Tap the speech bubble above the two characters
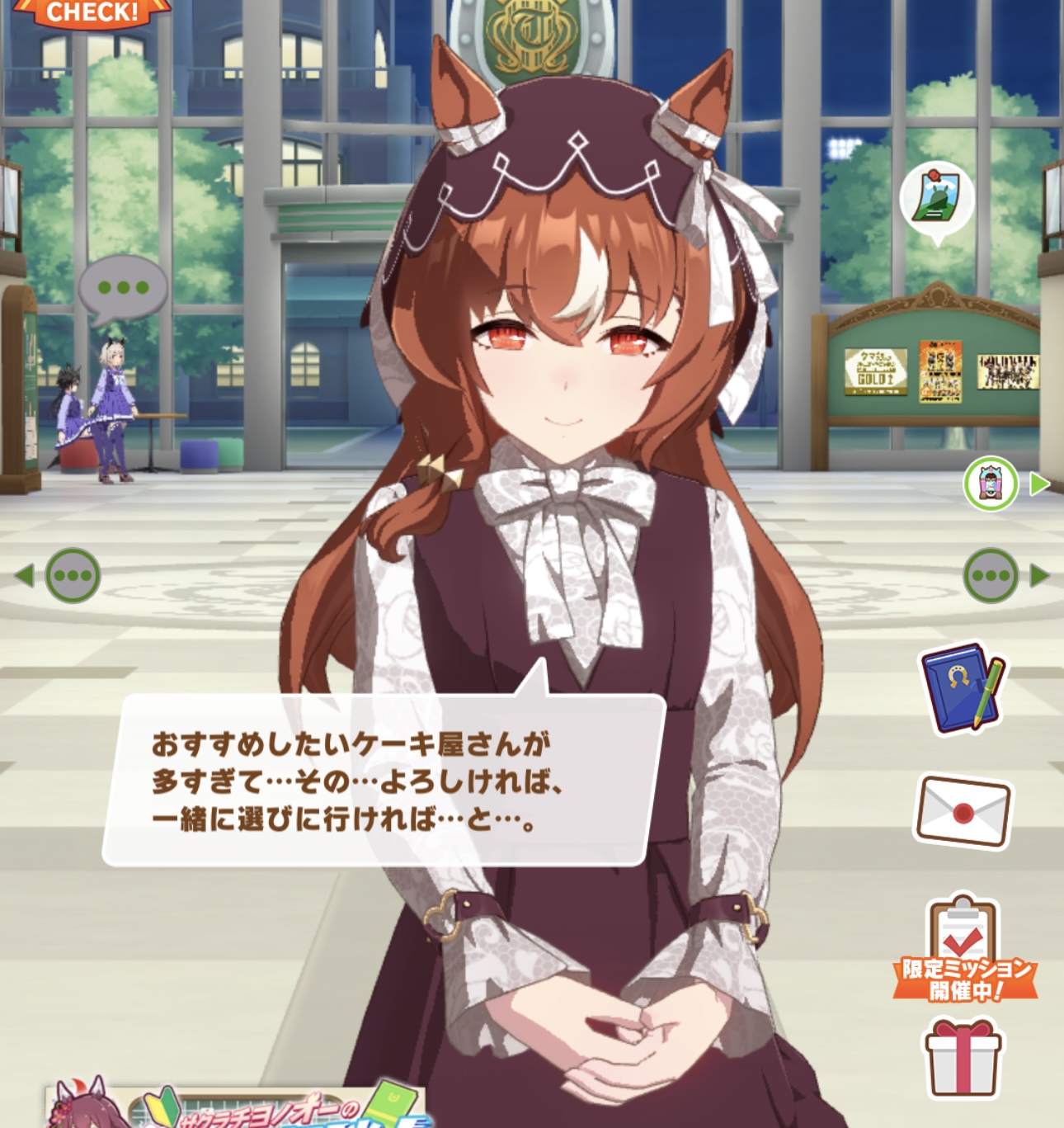 tap(123, 290)
